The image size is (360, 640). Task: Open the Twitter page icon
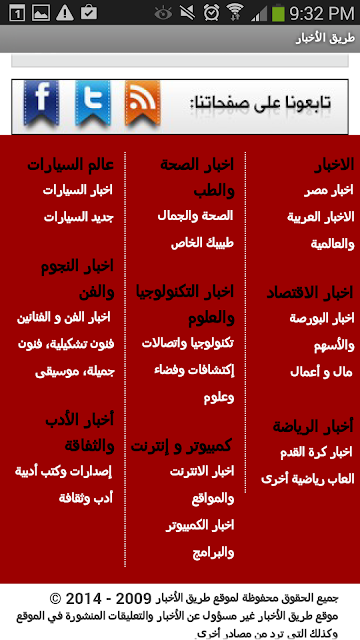point(93,104)
